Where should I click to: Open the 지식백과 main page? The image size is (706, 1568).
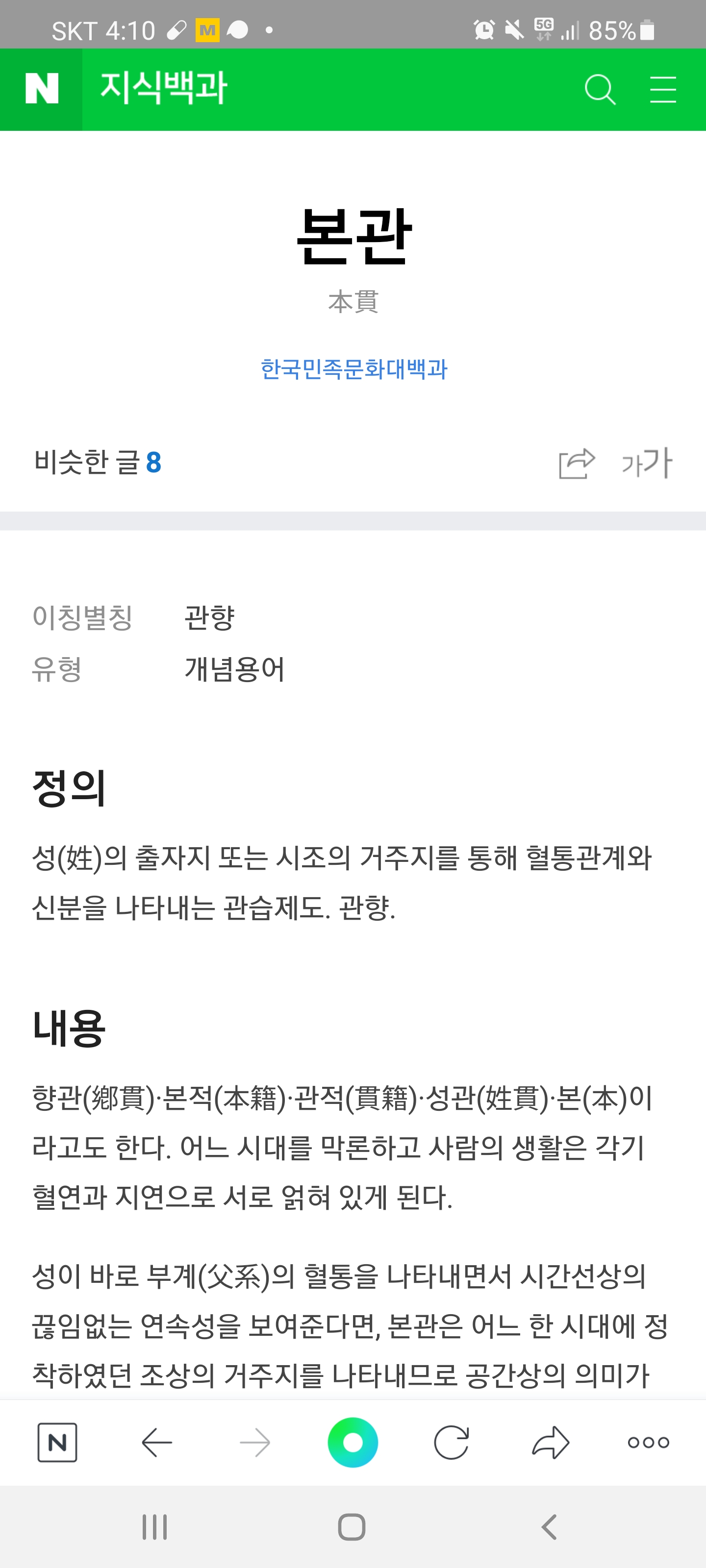tap(164, 89)
